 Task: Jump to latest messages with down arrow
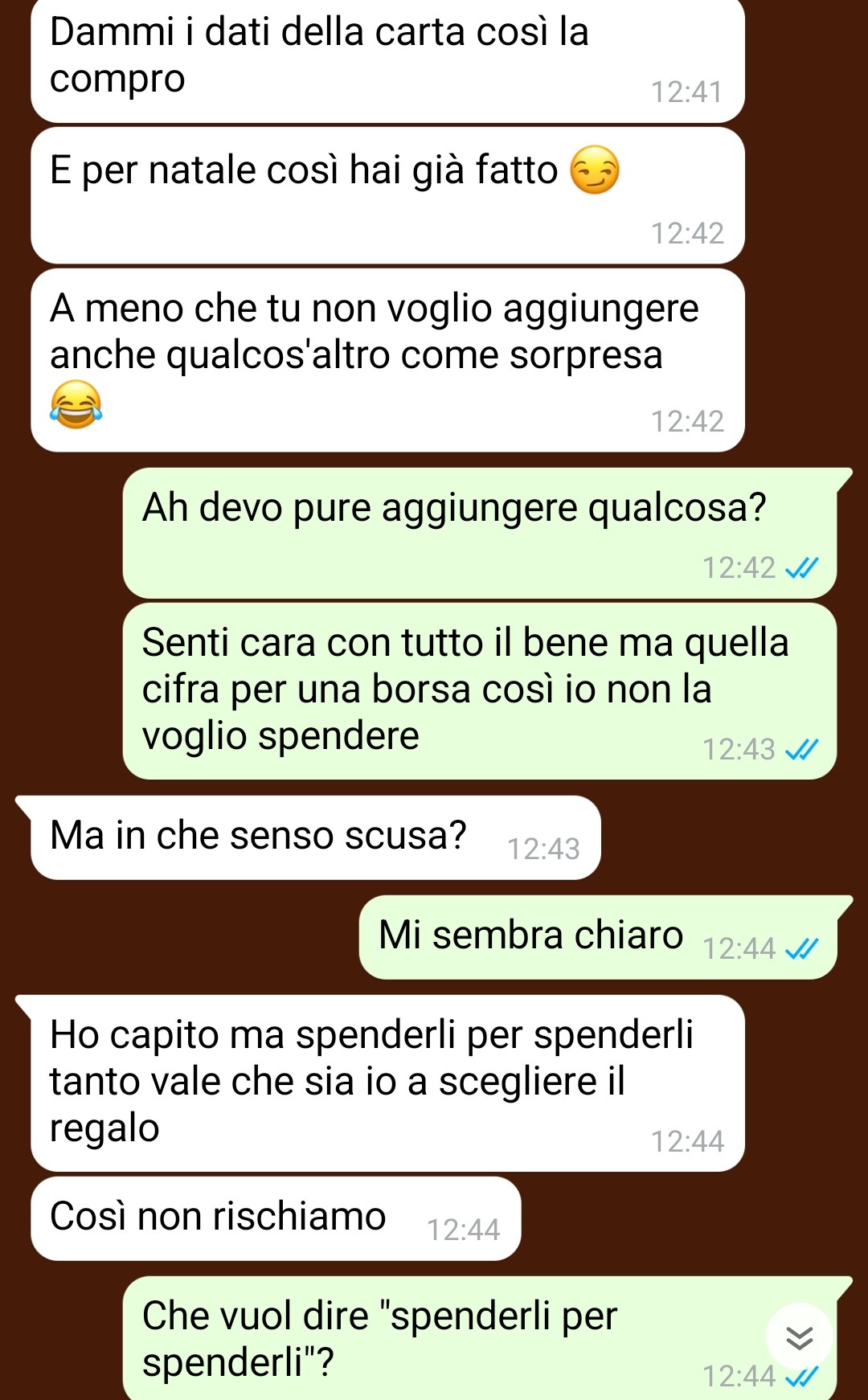[799, 1337]
